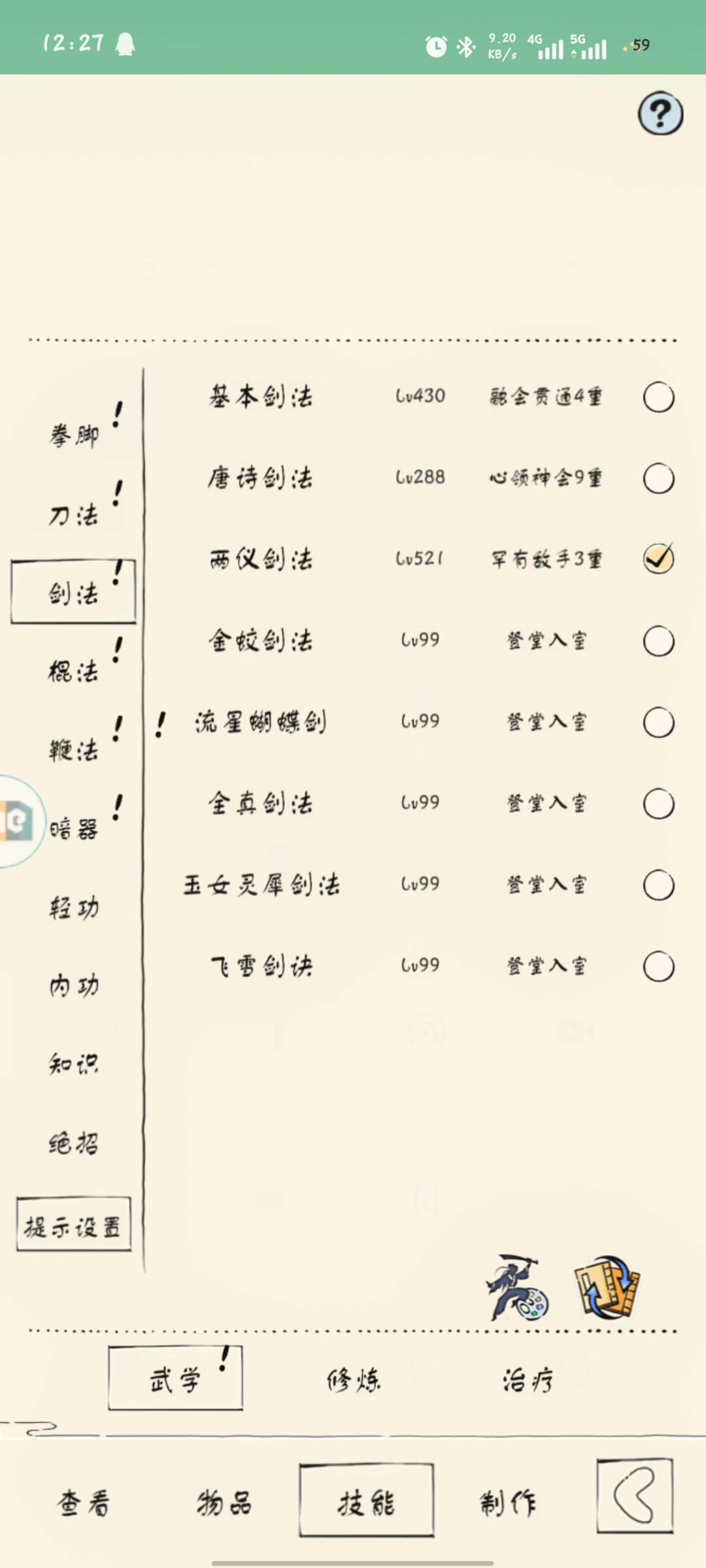This screenshot has height=1568, width=706.
Task: Open the 流星蝴蝶剑 skill row
Action: click(261, 723)
